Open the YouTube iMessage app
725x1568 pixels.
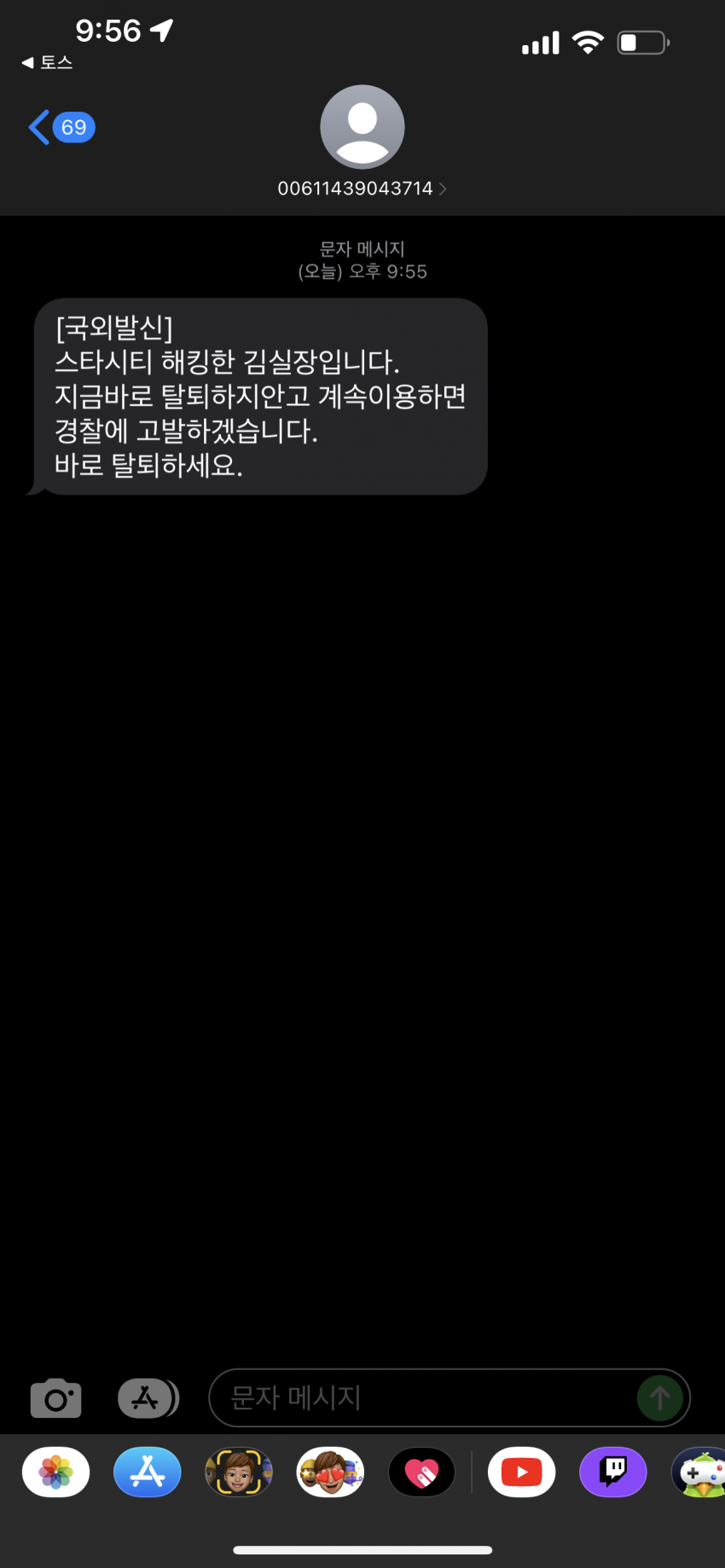point(522,1473)
